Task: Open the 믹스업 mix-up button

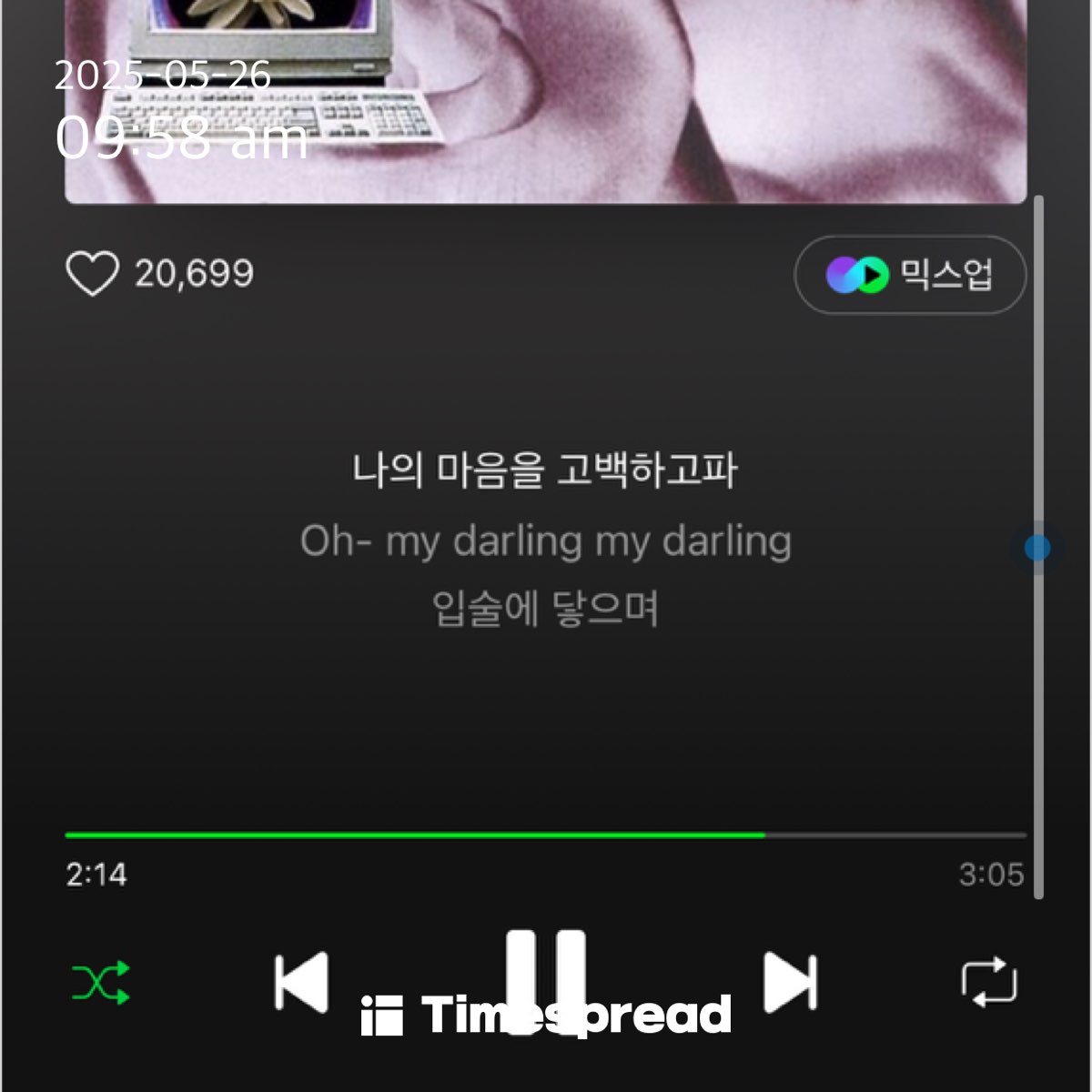Action: [910, 275]
